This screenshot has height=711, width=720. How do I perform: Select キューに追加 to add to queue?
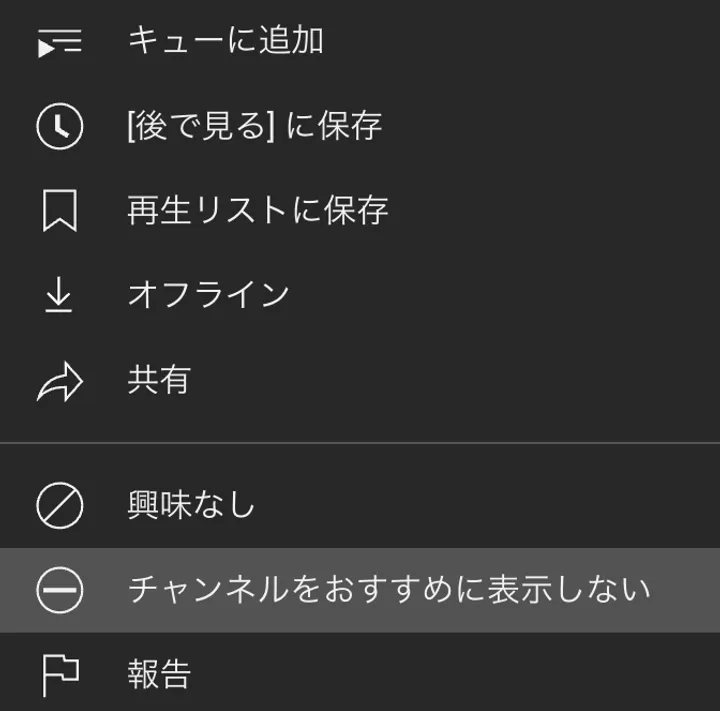tap(225, 42)
